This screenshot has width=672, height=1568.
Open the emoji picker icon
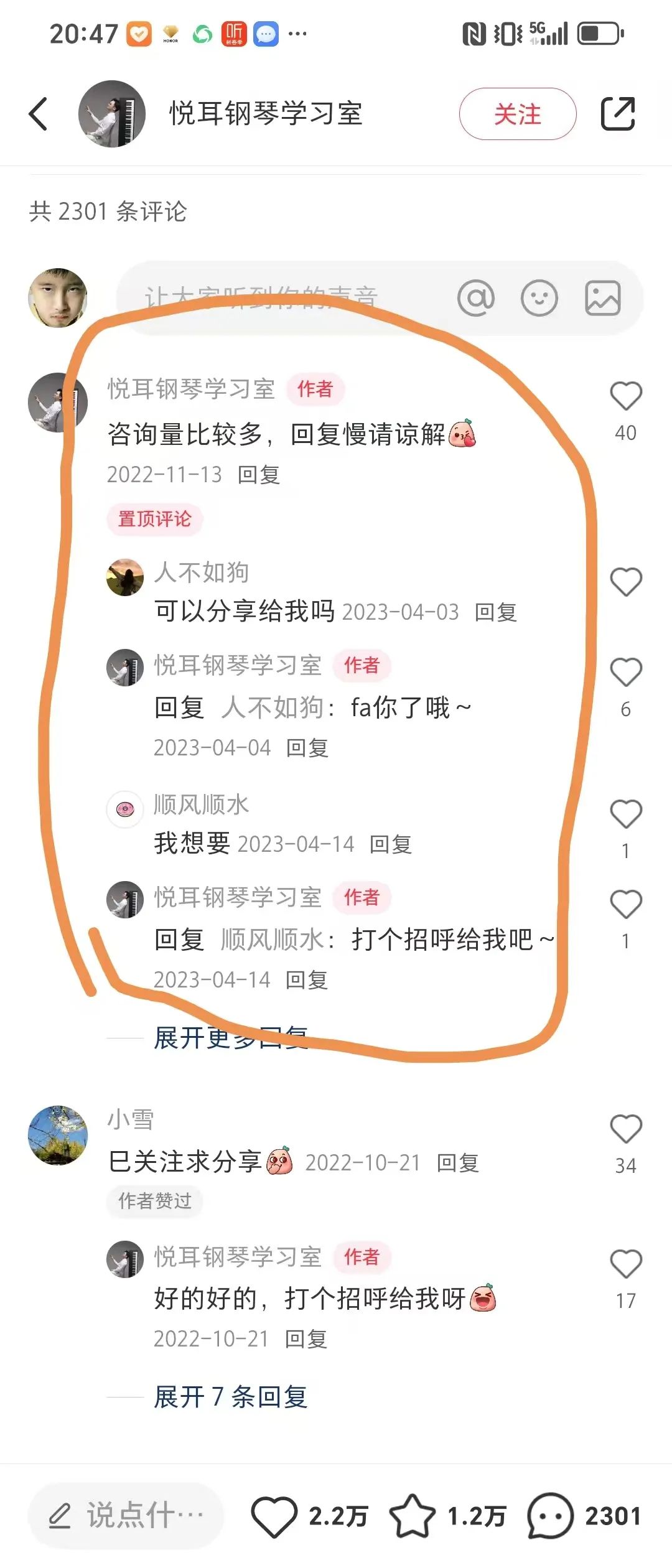pos(539,299)
